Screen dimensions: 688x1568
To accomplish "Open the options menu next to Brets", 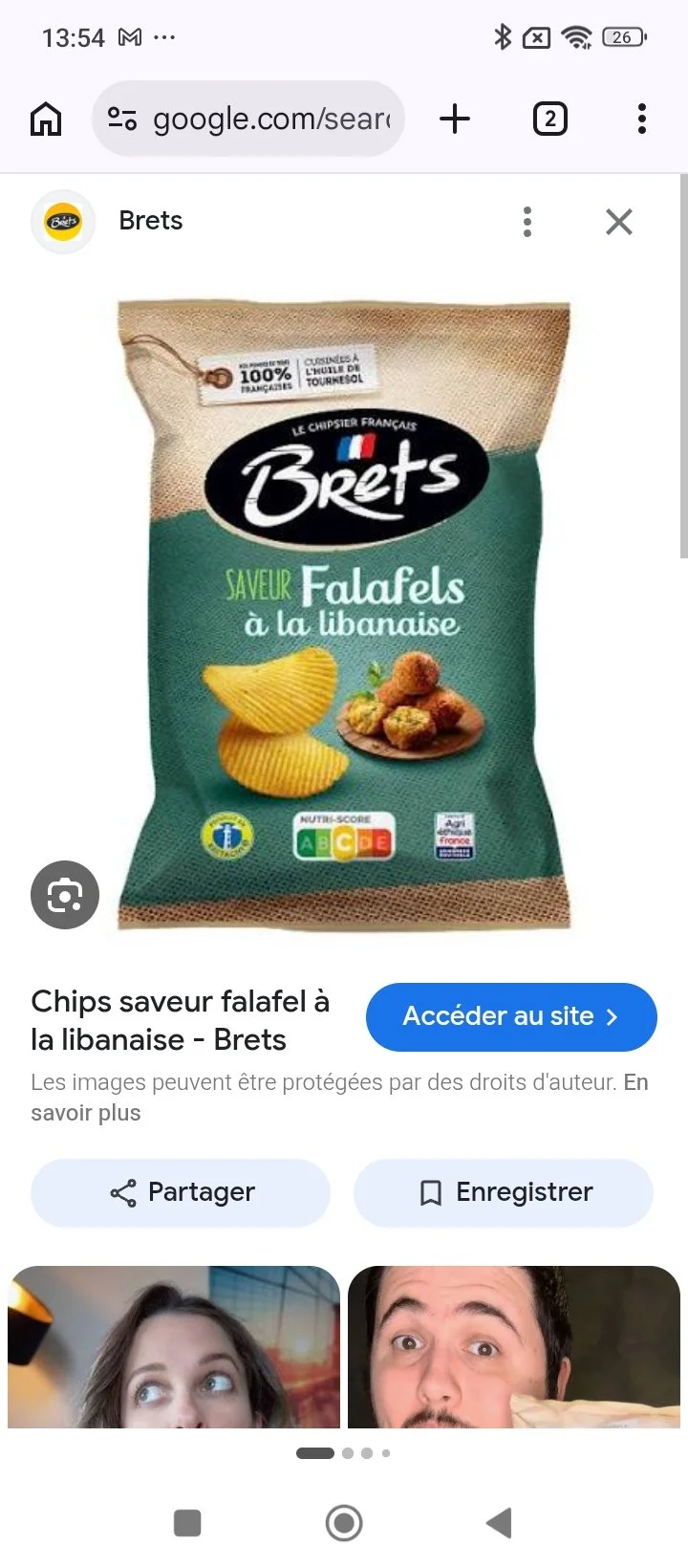I will pos(527,221).
